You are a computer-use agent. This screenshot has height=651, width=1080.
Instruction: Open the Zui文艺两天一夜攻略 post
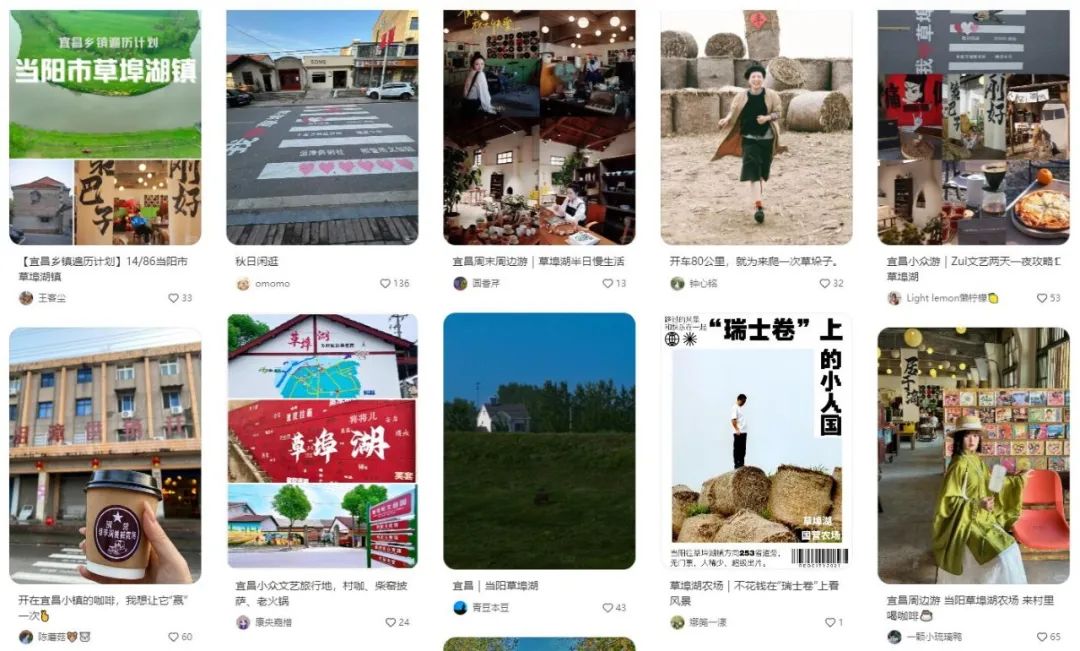click(973, 128)
